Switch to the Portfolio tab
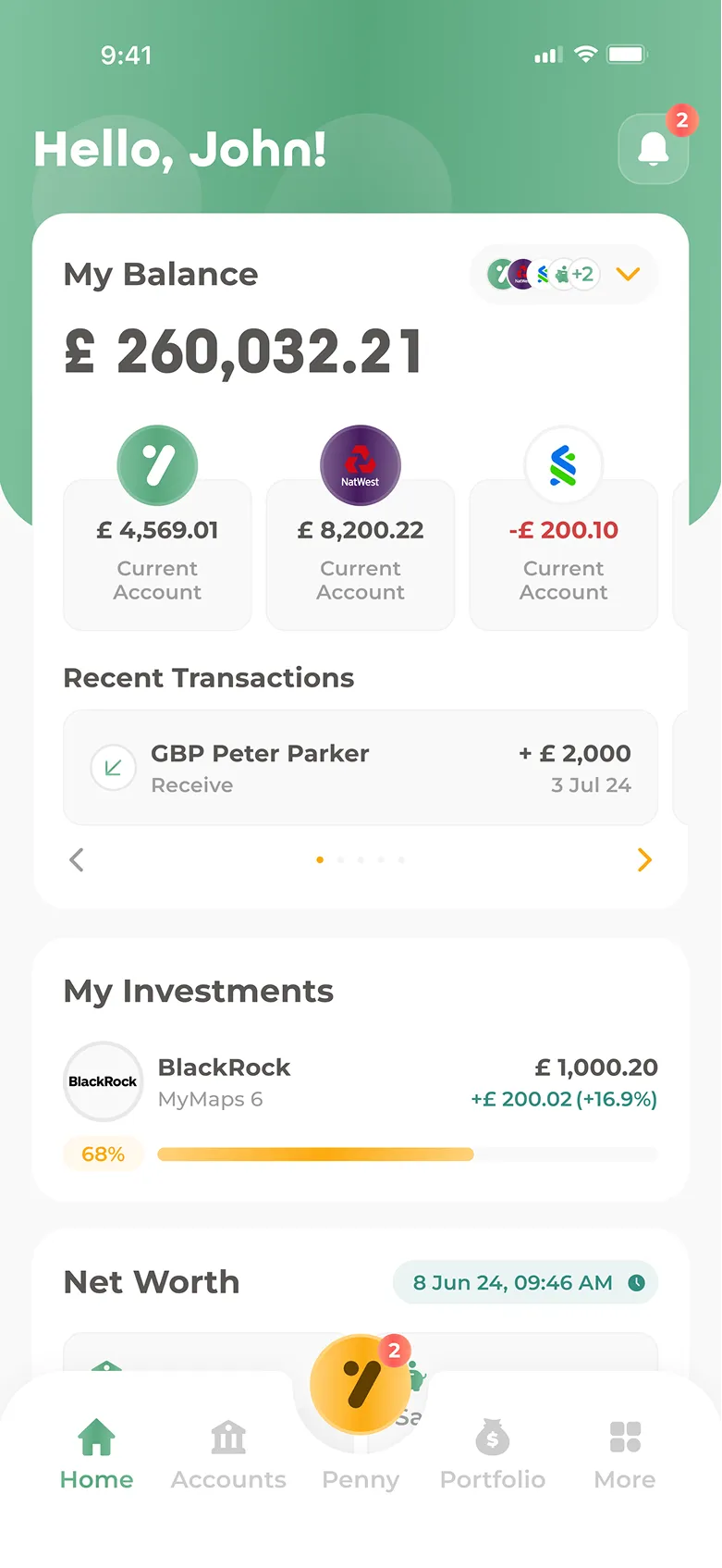Viewport: 722px width, 1568px height. coord(493,1454)
